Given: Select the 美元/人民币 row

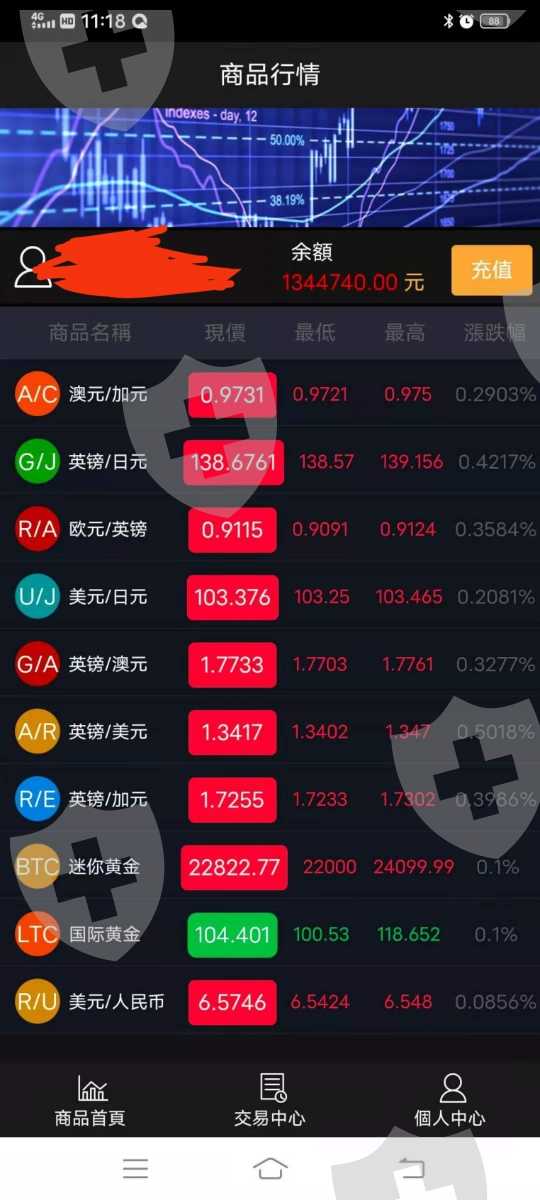Looking at the screenshot, I should 270,1002.
